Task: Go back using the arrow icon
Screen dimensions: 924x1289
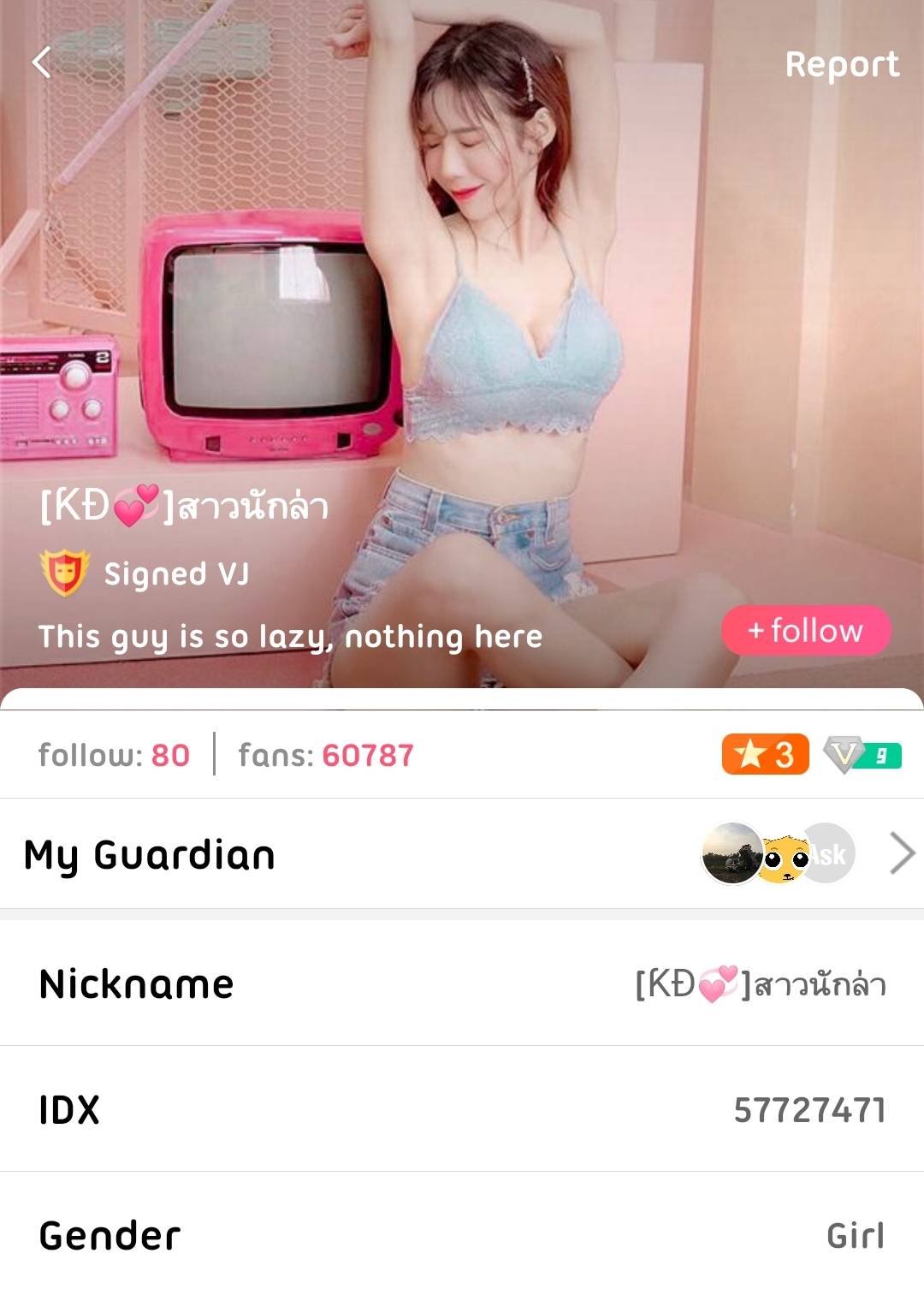Action: coord(41,62)
